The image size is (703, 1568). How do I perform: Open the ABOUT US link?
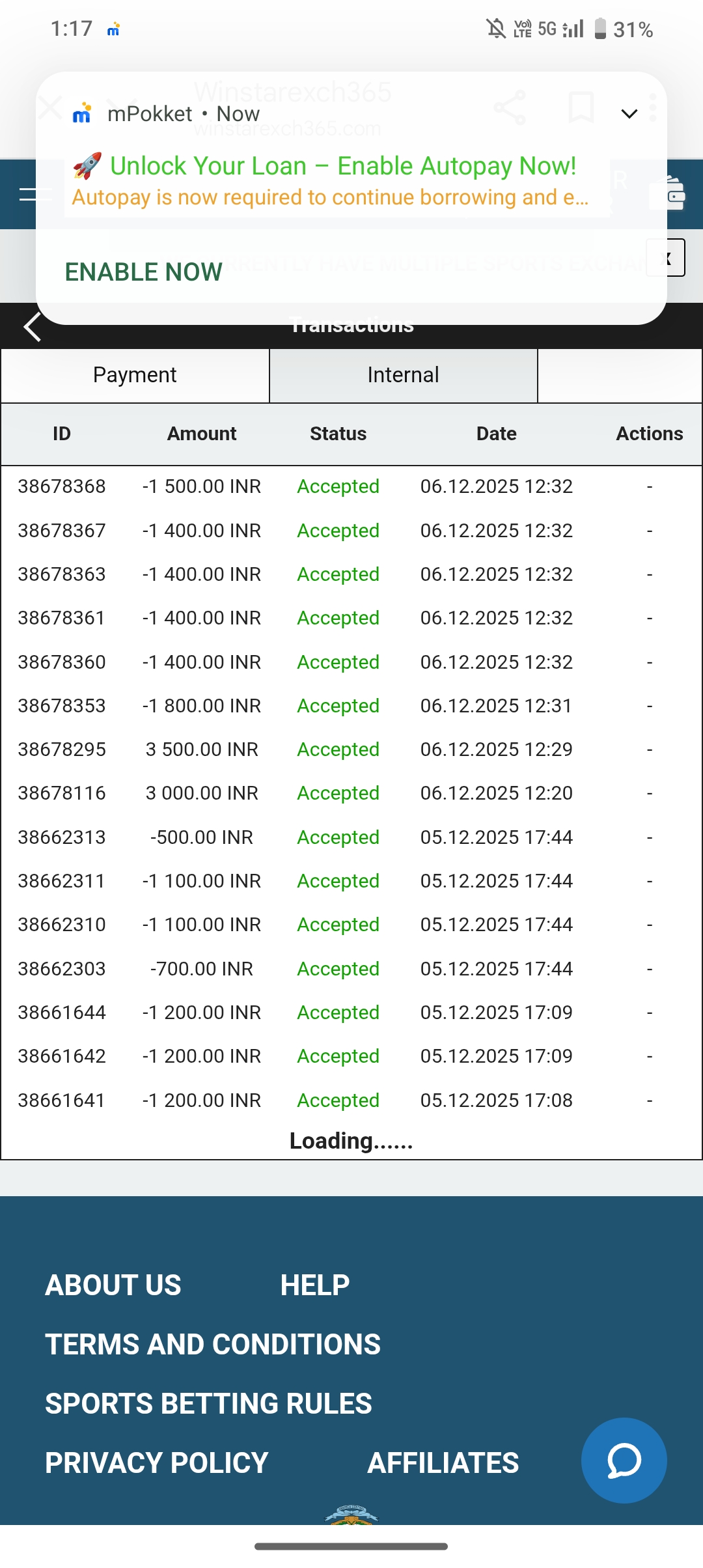(113, 1285)
